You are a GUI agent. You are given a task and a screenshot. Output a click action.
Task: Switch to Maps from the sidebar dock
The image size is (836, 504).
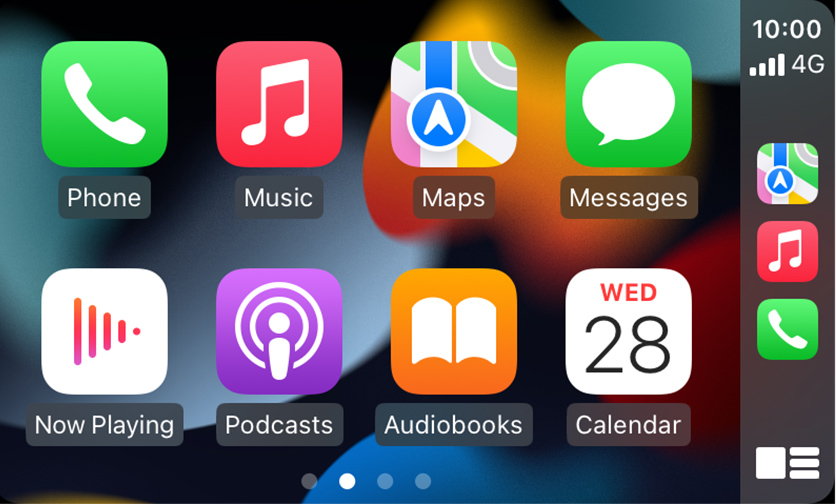pyautogui.click(x=787, y=174)
